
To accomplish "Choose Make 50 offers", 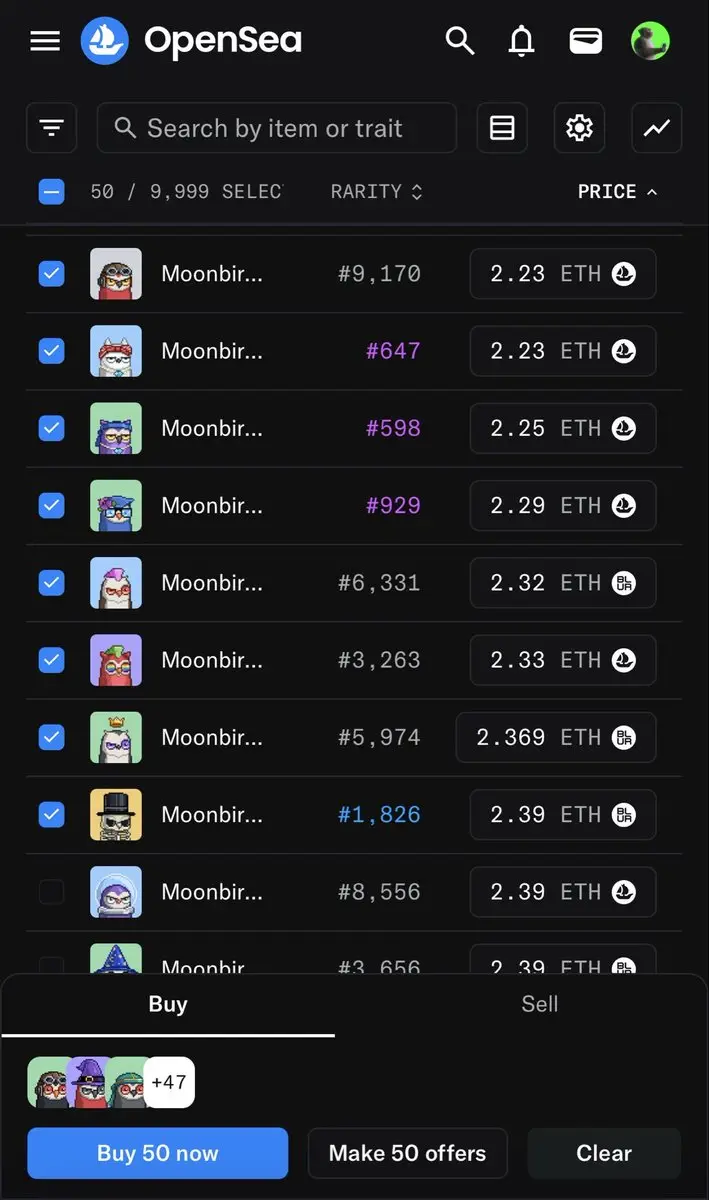I will coord(407,1153).
